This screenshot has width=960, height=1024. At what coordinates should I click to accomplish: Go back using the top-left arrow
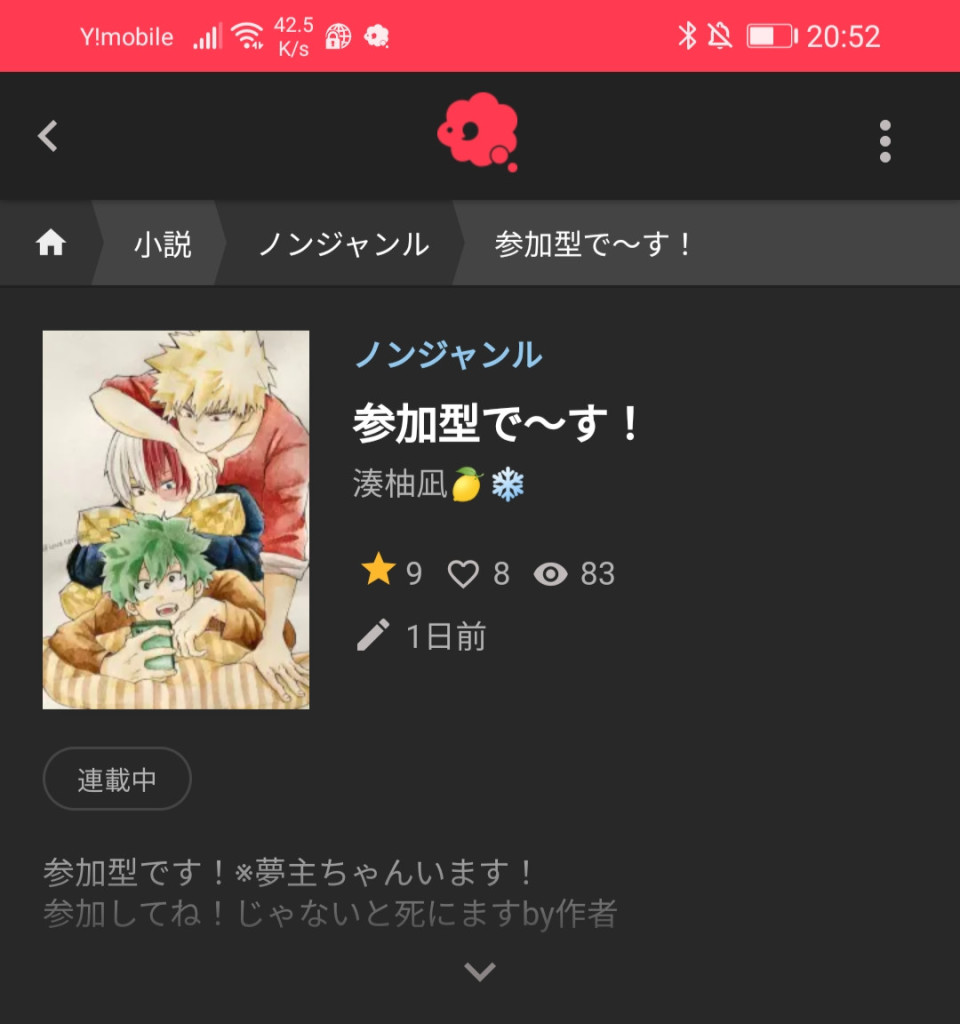point(48,136)
